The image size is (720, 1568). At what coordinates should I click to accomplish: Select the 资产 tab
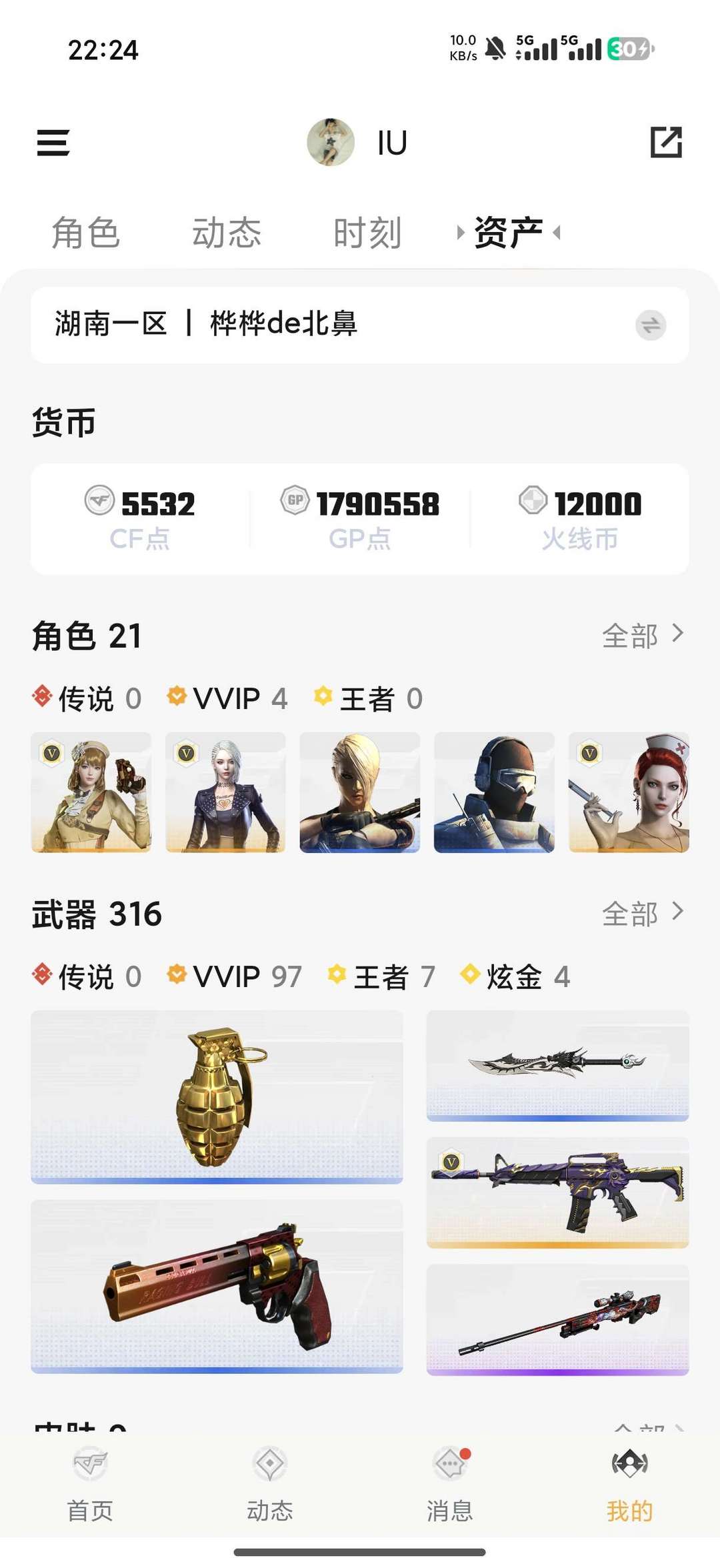[x=508, y=233]
